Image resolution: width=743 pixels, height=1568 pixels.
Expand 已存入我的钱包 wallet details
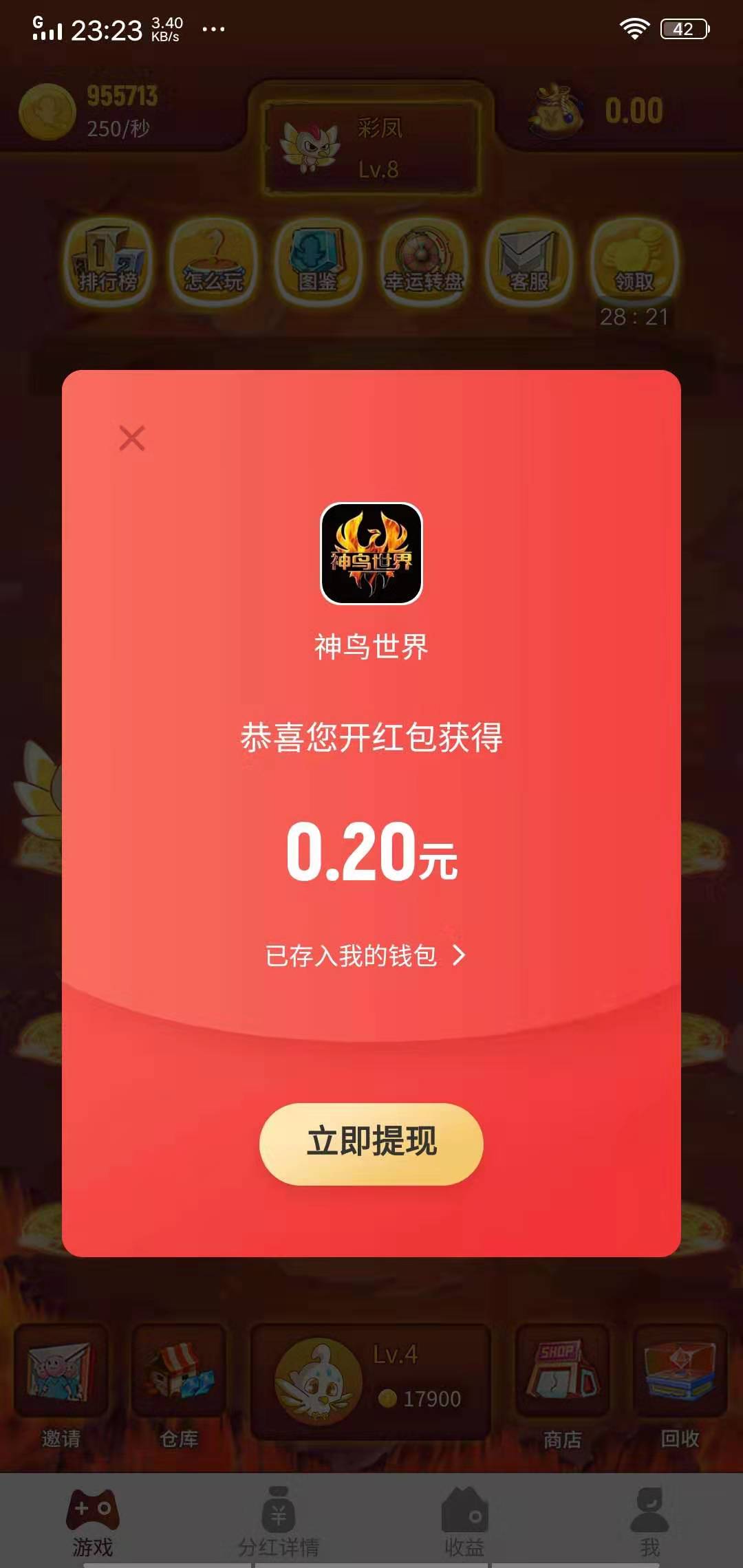pyautogui.click(x=371, y=956)
